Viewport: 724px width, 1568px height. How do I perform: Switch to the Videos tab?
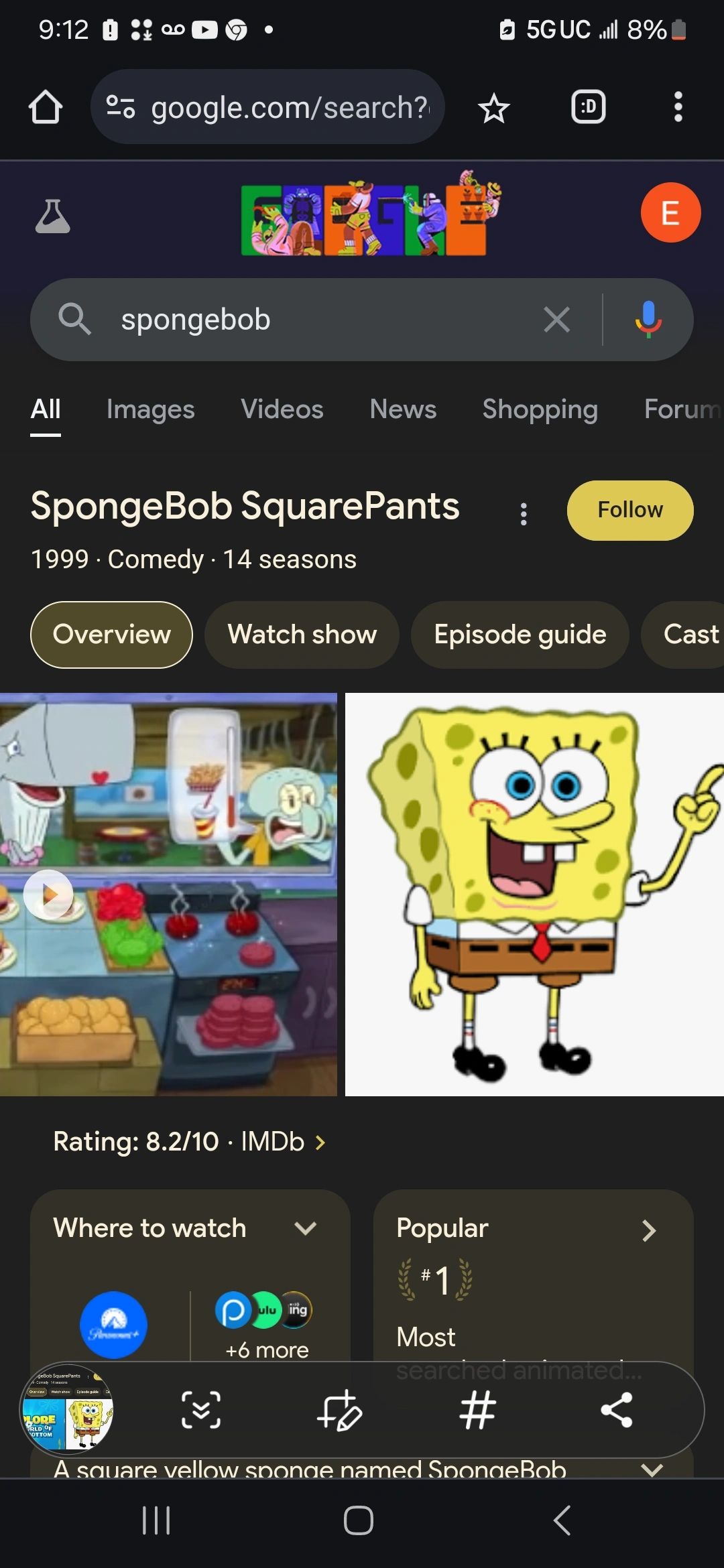[282, 409]
